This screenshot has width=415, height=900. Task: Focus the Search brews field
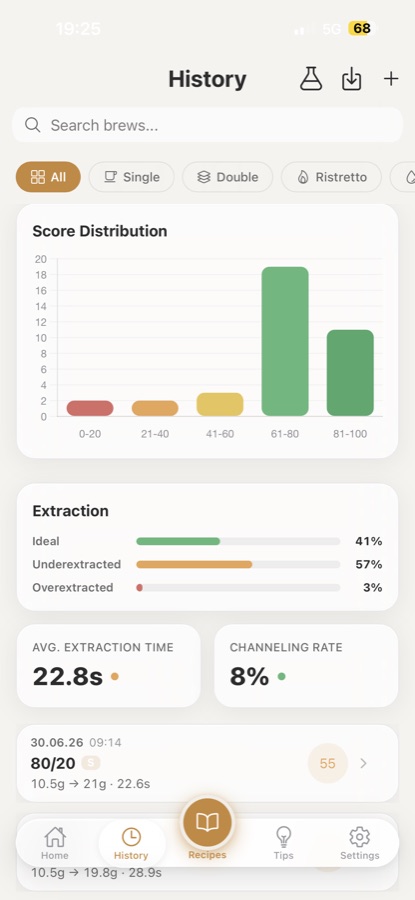(207, 125)
